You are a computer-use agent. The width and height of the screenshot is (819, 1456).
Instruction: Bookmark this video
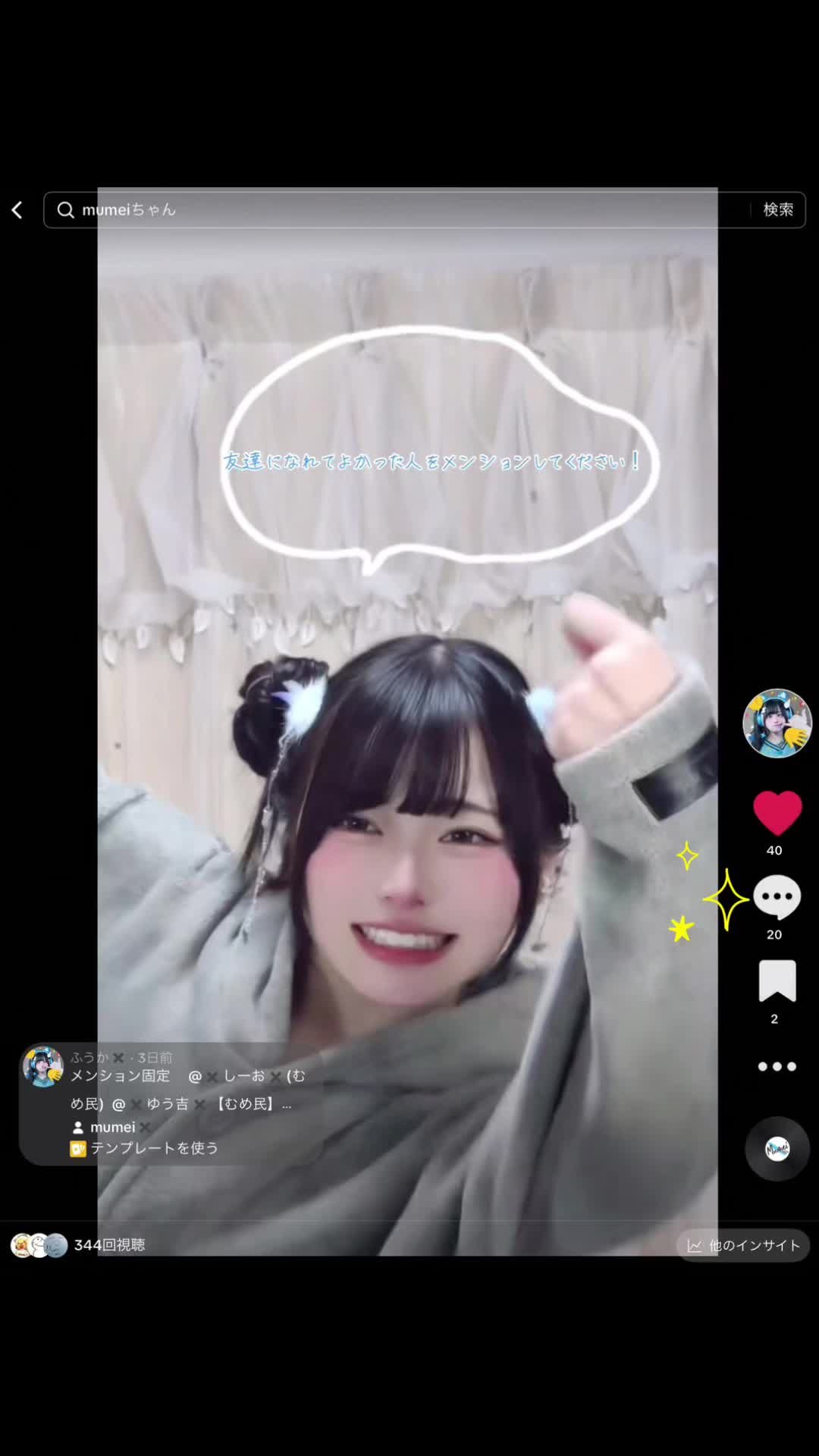click(777, 981)
